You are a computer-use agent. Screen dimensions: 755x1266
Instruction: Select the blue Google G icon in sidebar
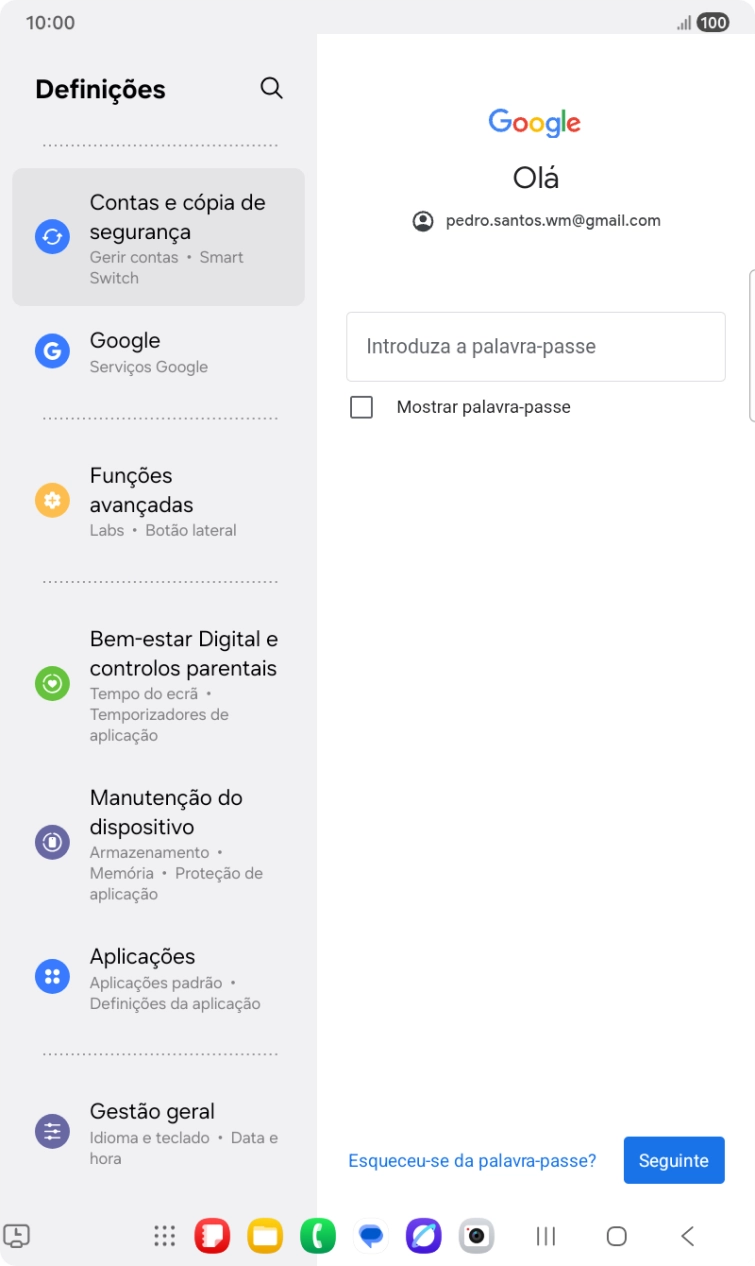click(52, 351)
